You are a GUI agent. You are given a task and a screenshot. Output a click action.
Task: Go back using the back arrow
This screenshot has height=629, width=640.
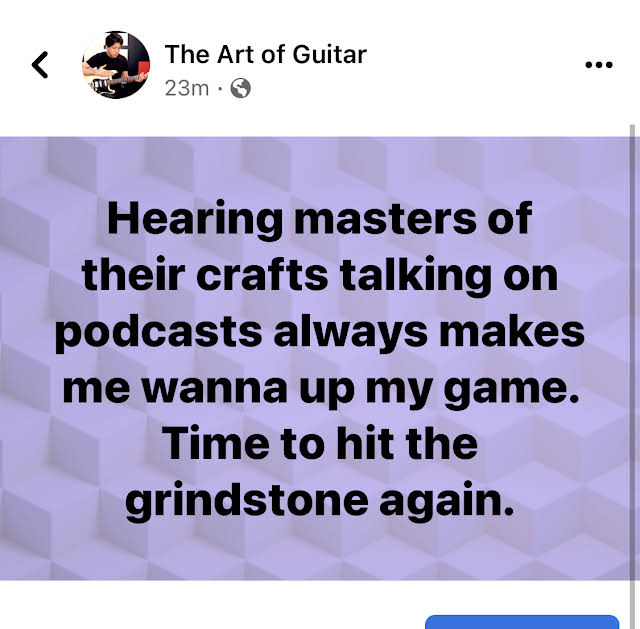(x=40, y=65)
